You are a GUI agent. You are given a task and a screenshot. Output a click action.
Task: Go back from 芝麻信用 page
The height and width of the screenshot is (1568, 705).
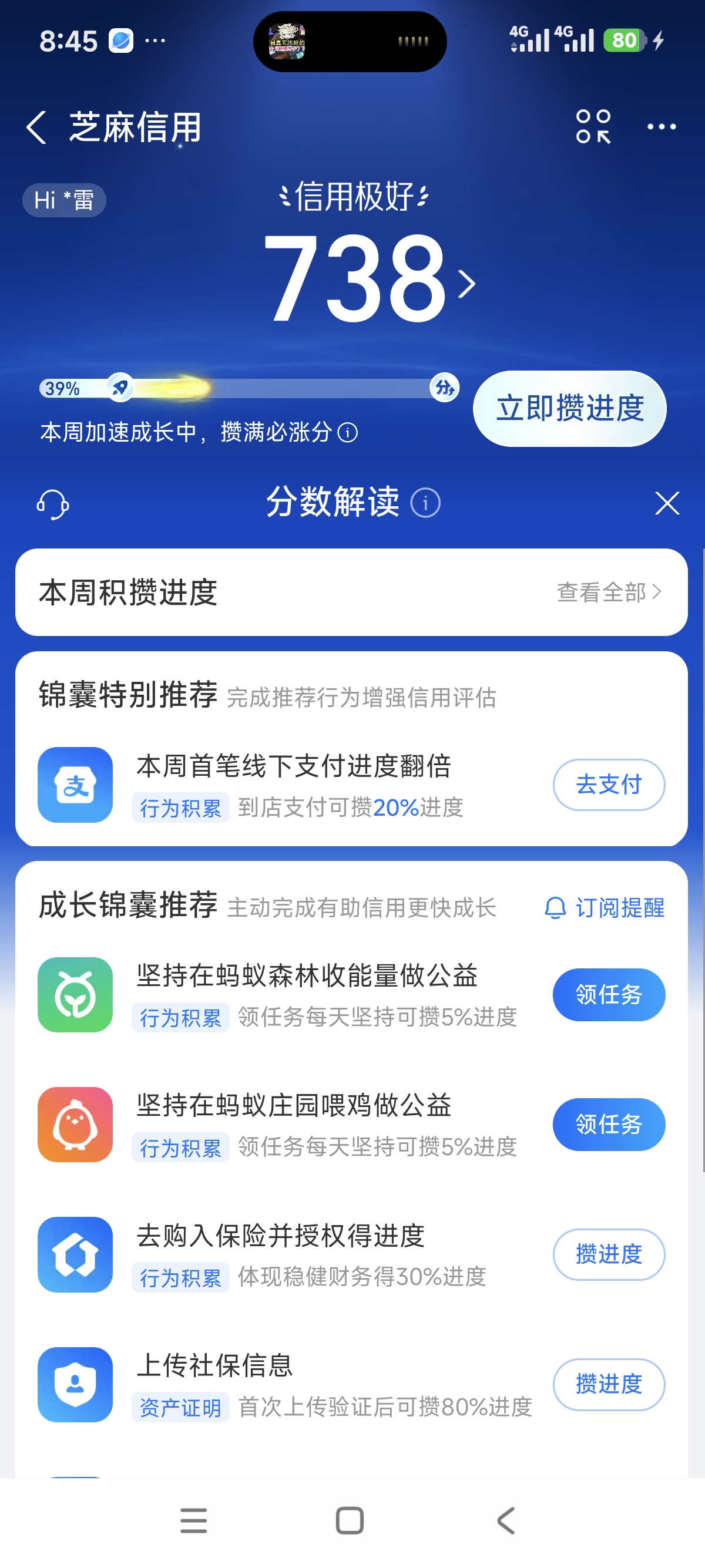(36, 128)
